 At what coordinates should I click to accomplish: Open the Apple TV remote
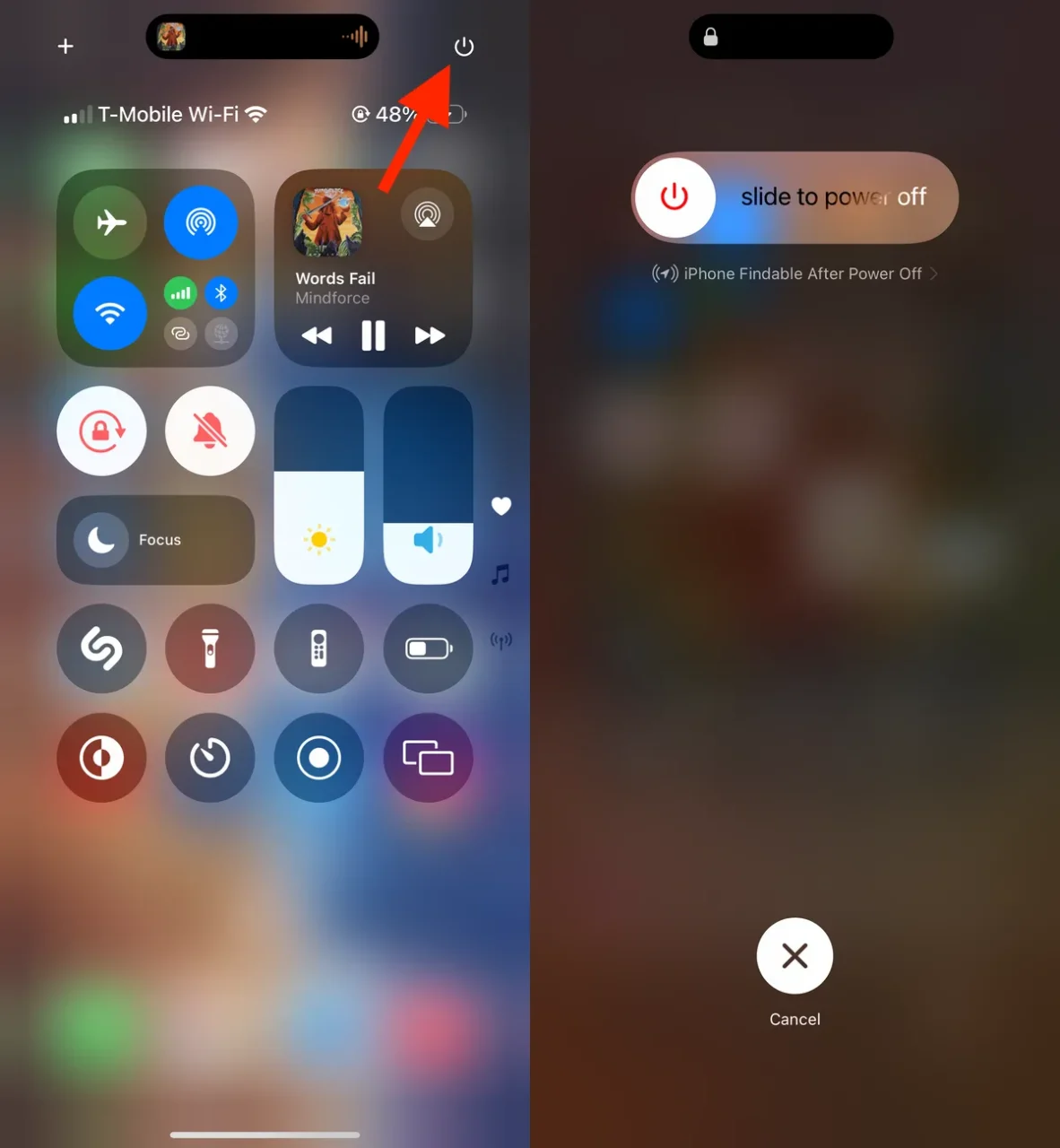319,648
